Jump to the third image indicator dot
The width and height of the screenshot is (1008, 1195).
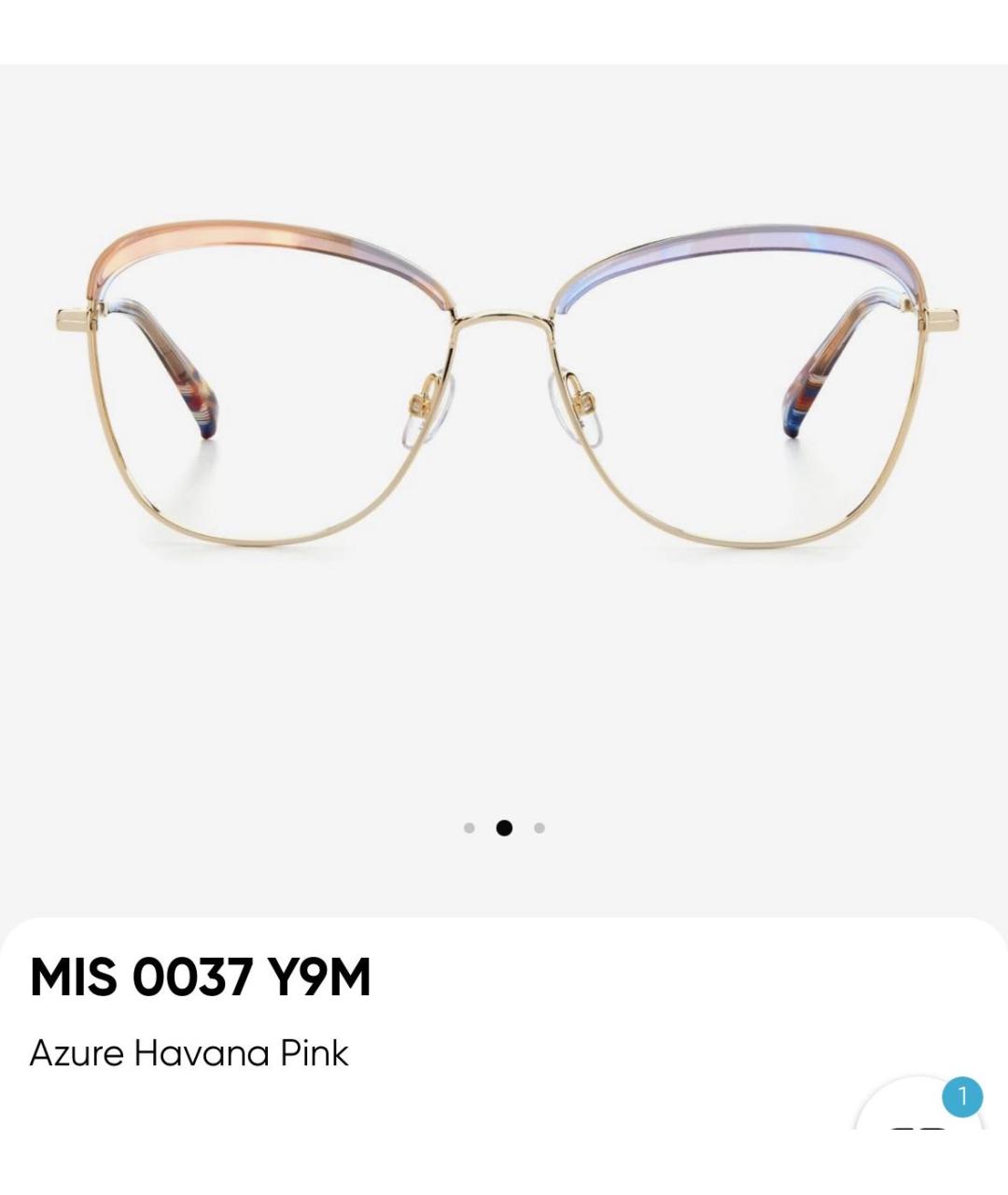coord(539,828)
